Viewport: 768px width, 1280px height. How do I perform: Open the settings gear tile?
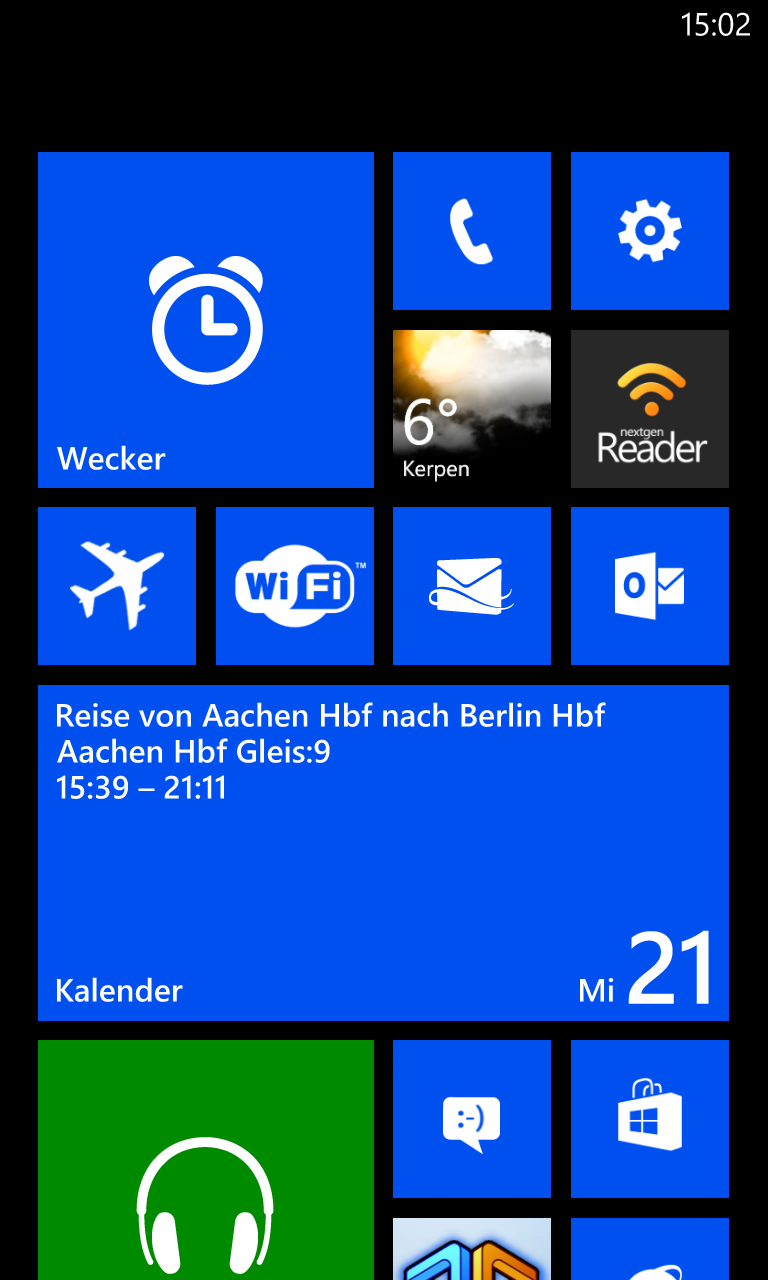click(x=650, y=231)
